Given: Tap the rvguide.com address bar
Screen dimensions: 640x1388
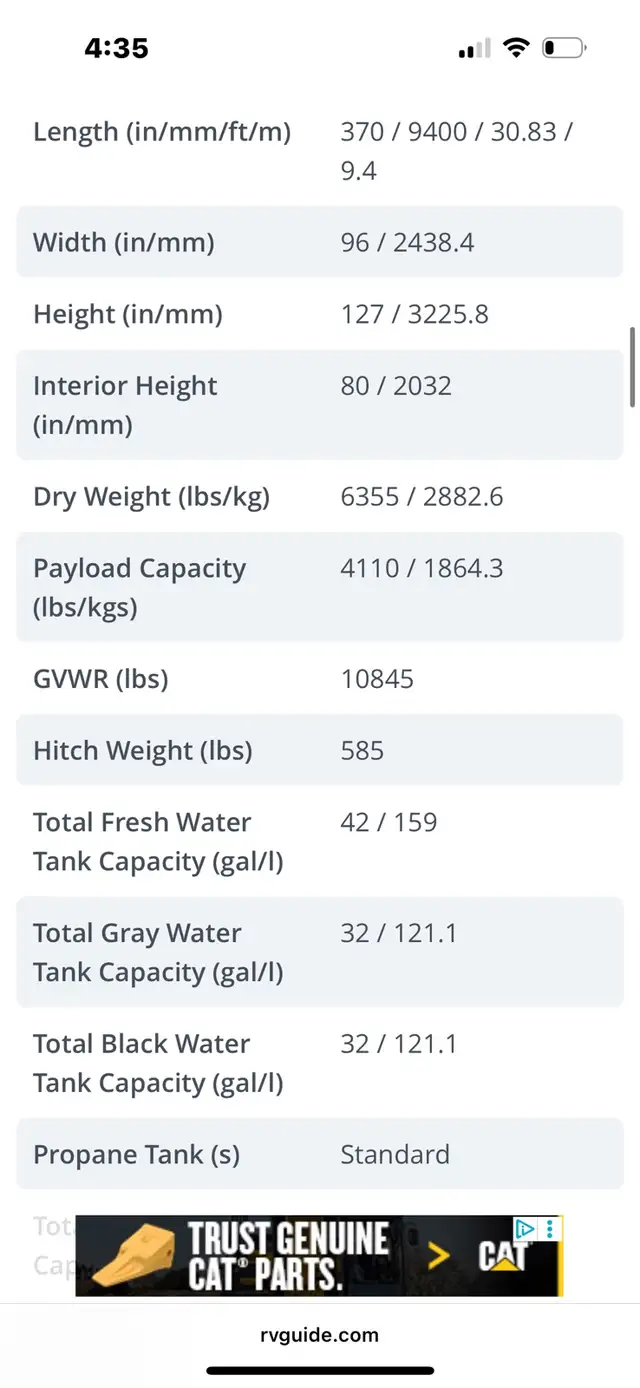Looking at the screenshot, I should (x=320, y=1334).
